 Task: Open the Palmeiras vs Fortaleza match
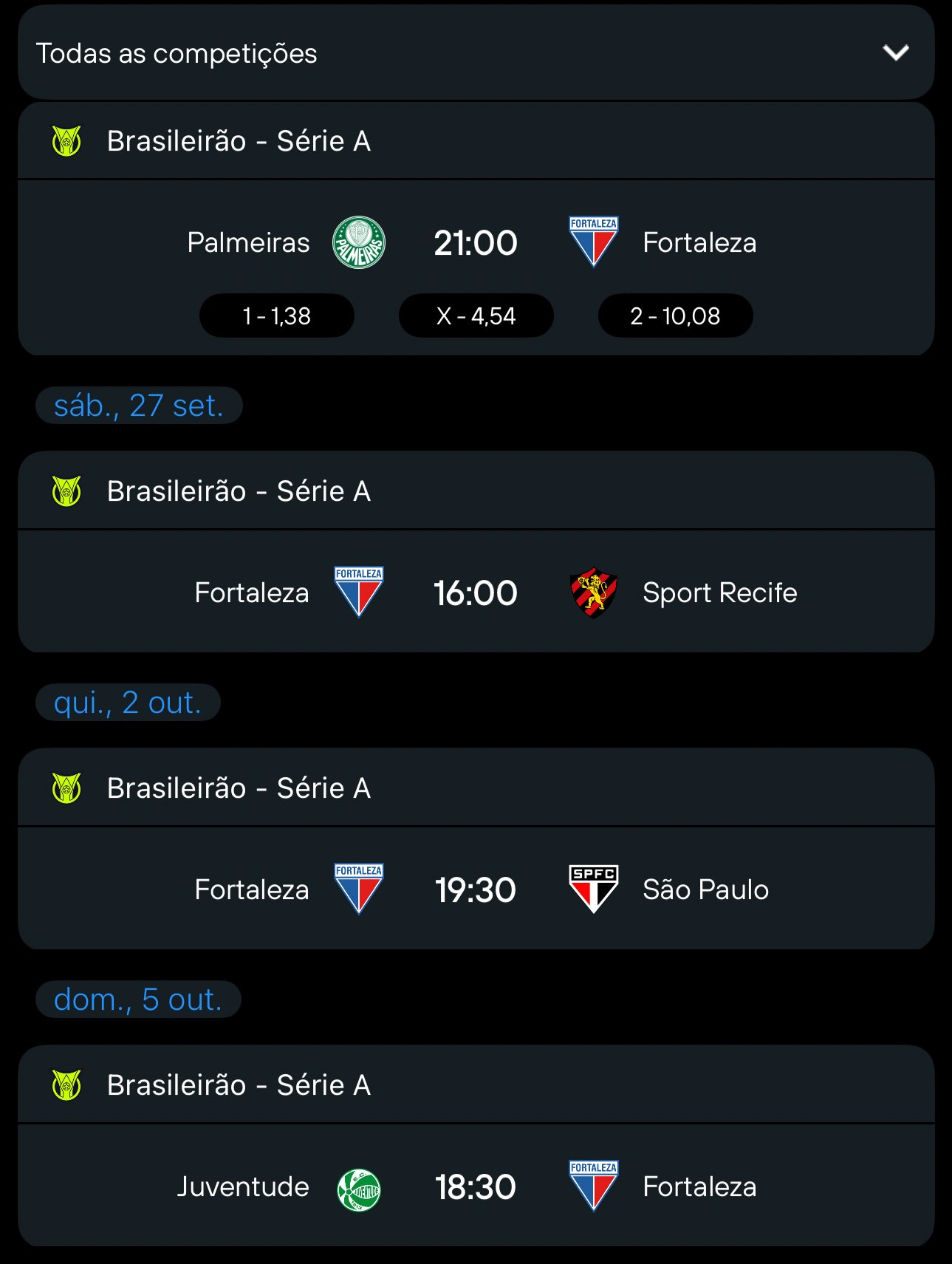[476, 242]
